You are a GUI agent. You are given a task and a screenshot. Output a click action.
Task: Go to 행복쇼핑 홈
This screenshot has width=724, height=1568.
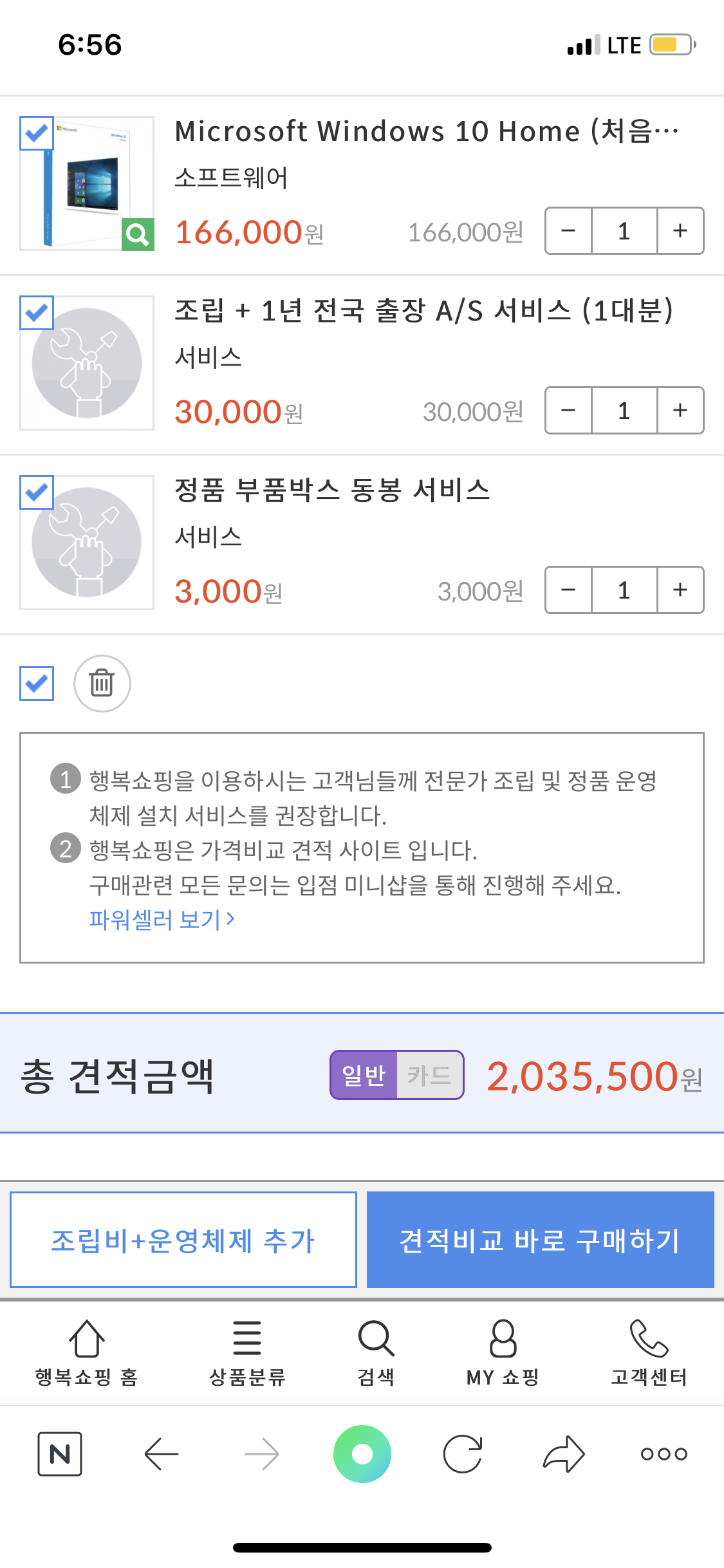[86, 1352]
